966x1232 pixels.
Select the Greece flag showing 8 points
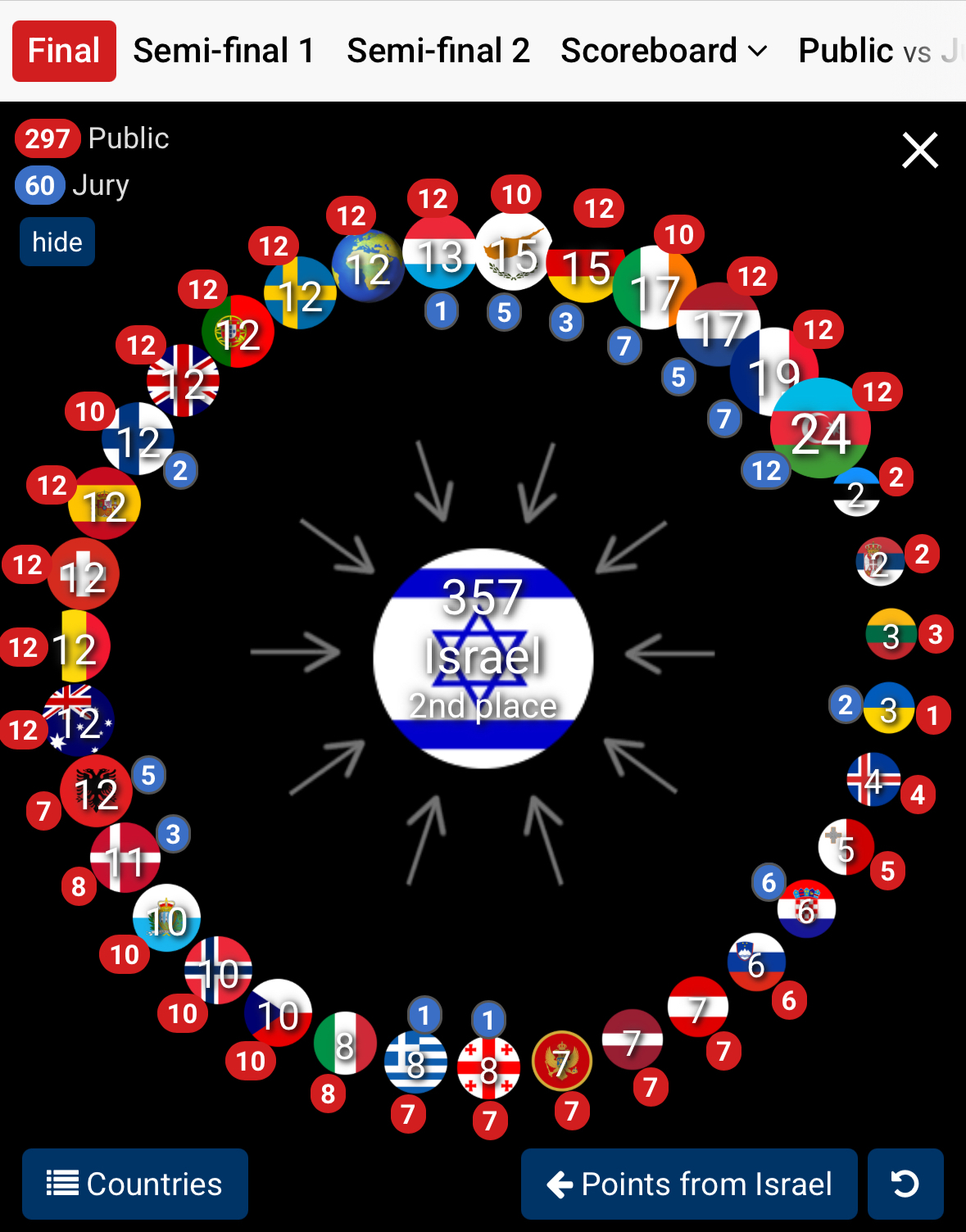(x=415, y=1062)
